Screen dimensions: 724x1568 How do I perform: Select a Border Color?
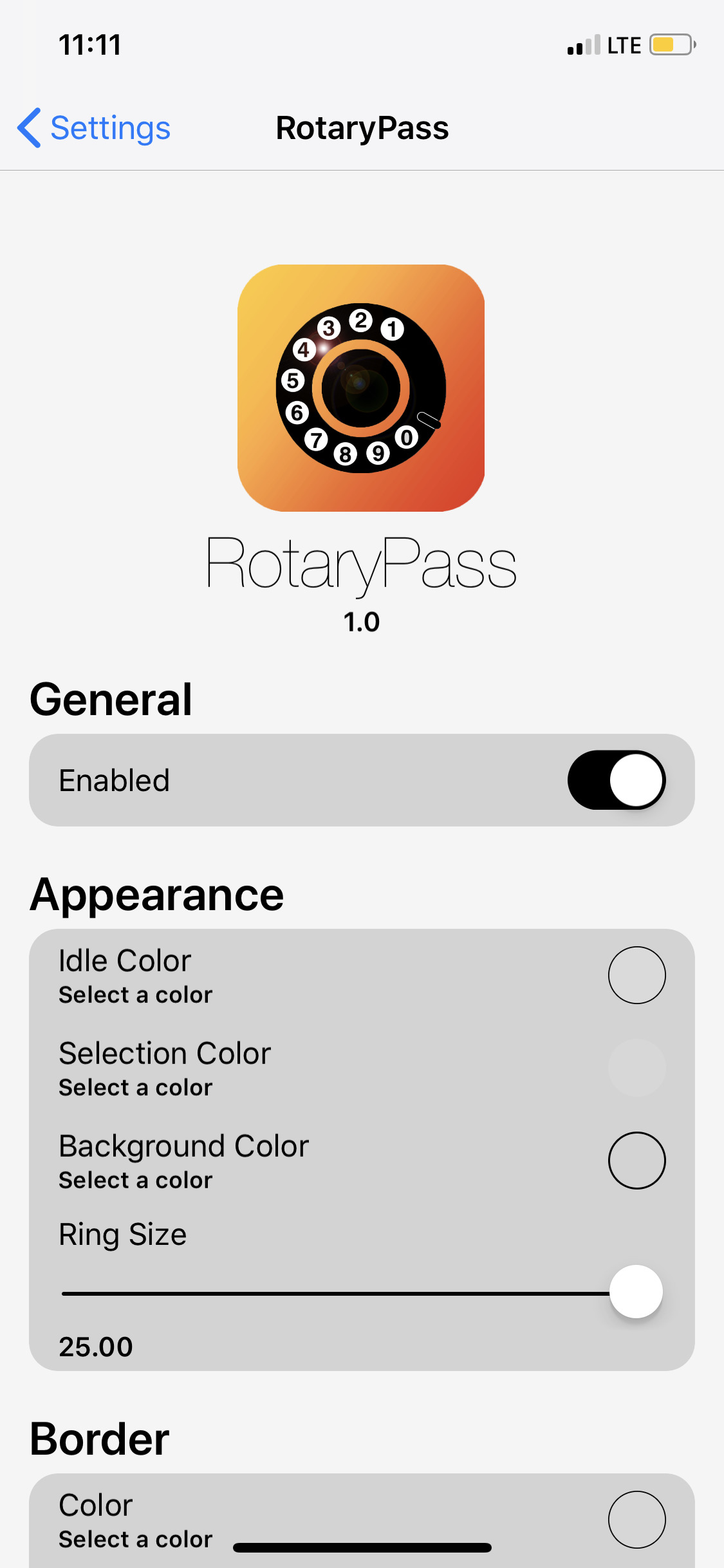636,1520
